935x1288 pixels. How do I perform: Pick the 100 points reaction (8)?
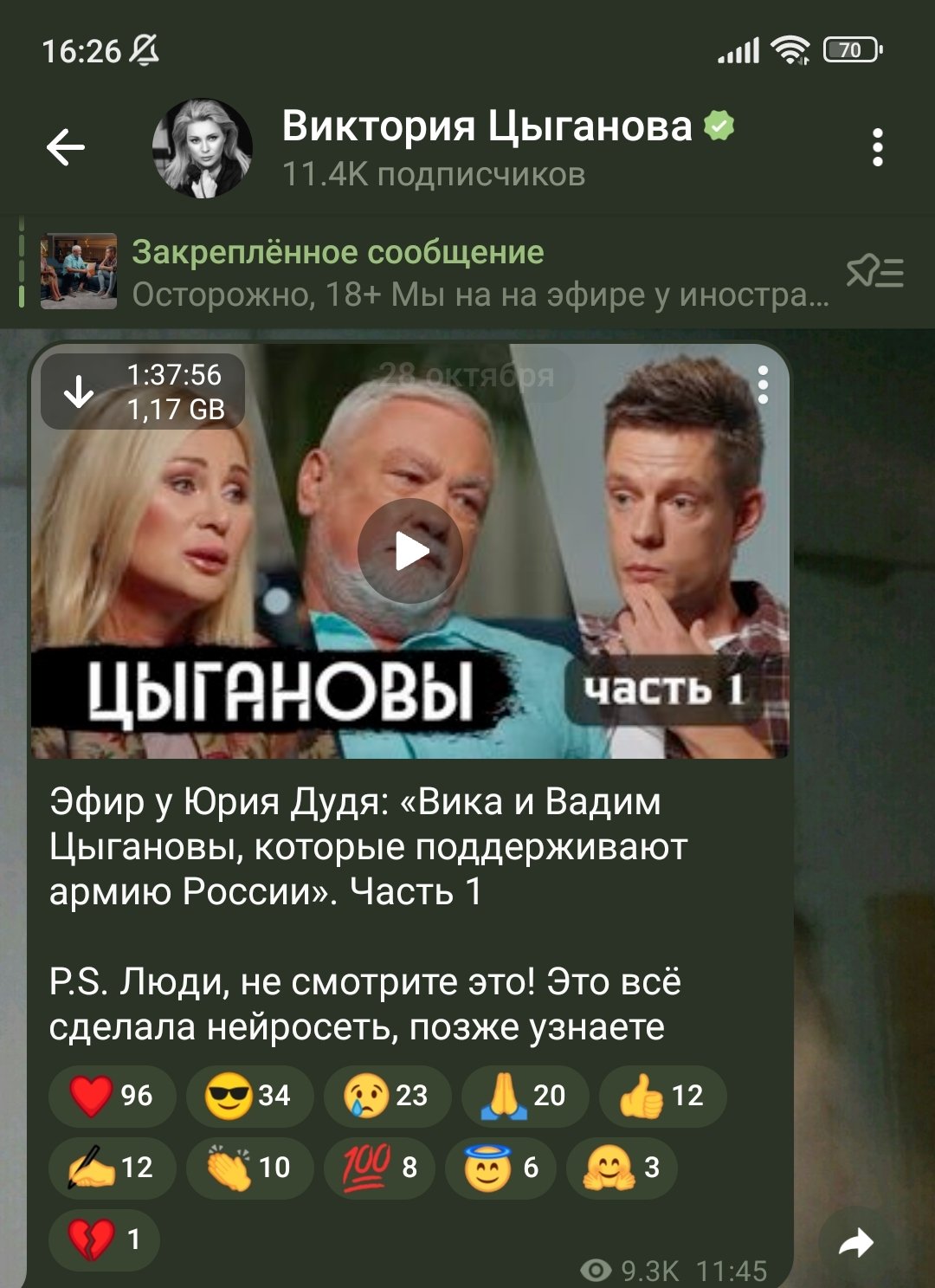[x=379, y=1168]
